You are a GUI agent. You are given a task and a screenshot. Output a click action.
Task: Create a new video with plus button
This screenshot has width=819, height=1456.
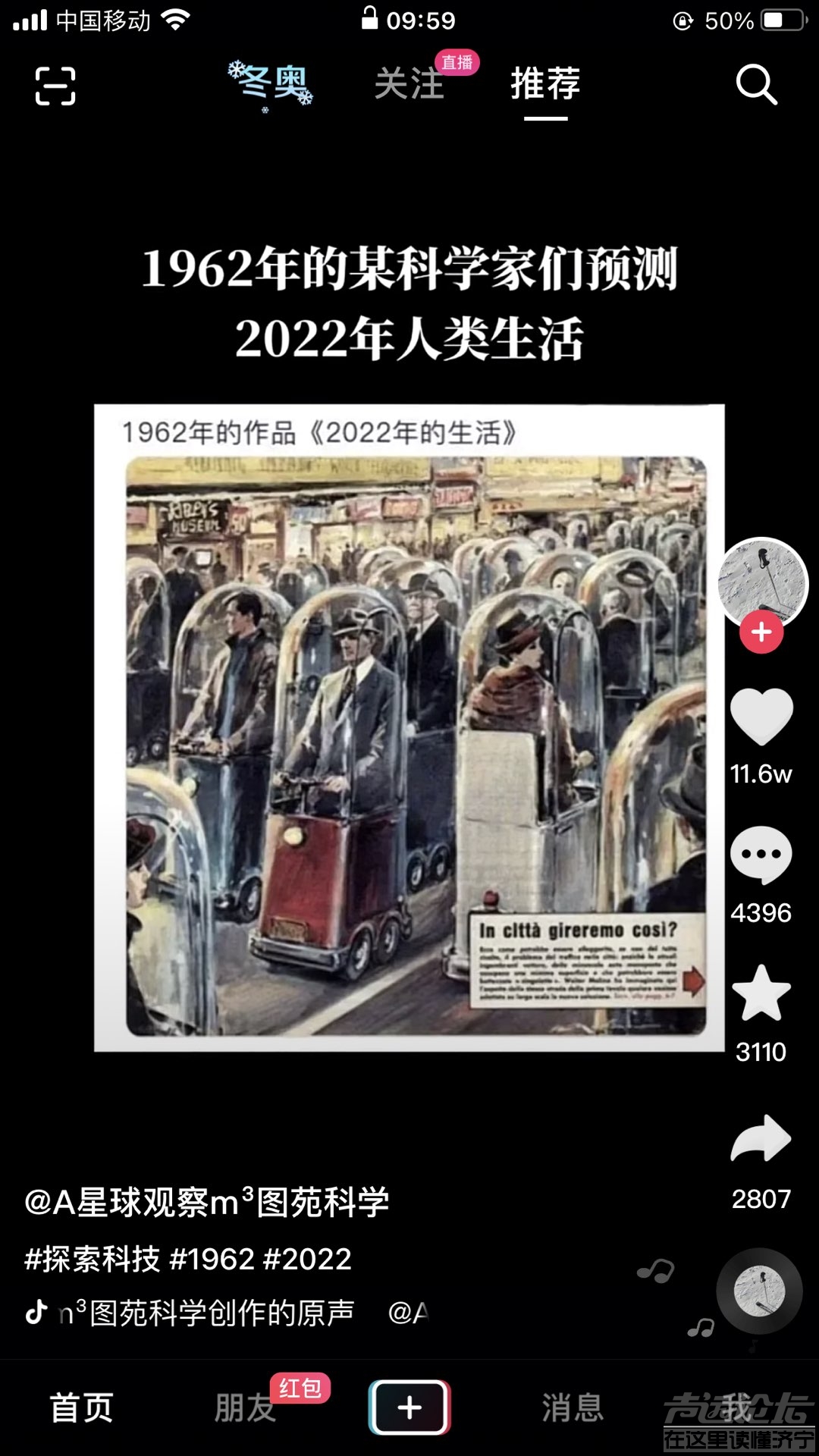pyautogui.click(x=409, y=1407)
